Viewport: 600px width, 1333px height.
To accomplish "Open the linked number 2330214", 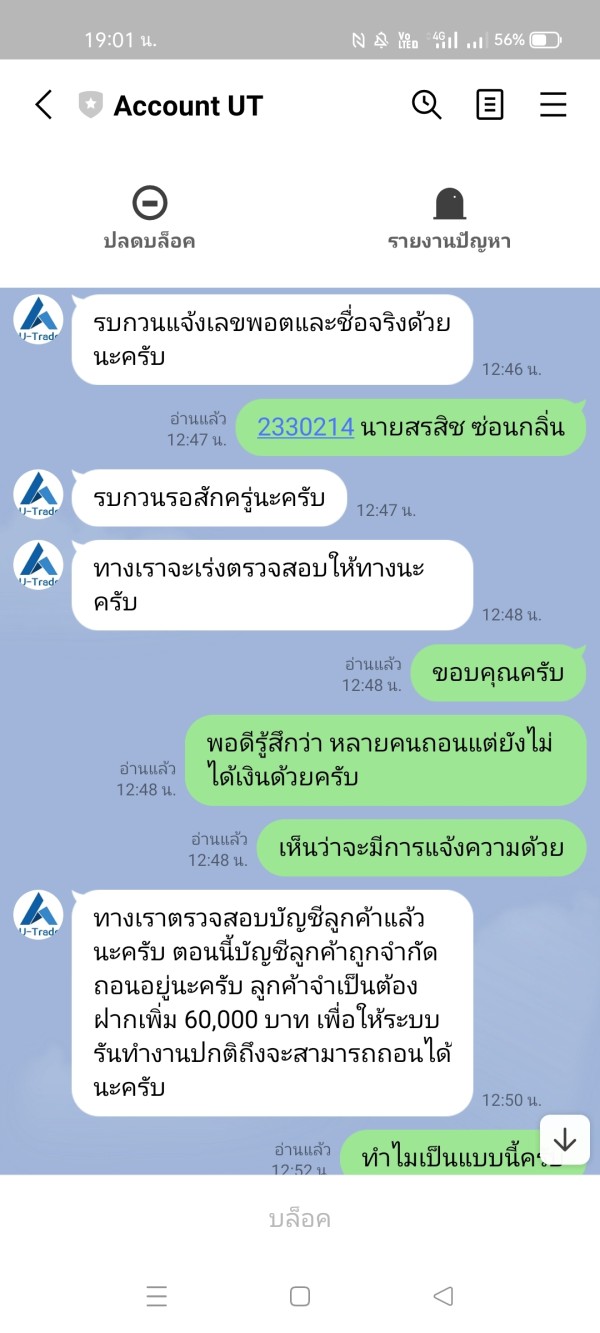I will [x=306, y=427].
